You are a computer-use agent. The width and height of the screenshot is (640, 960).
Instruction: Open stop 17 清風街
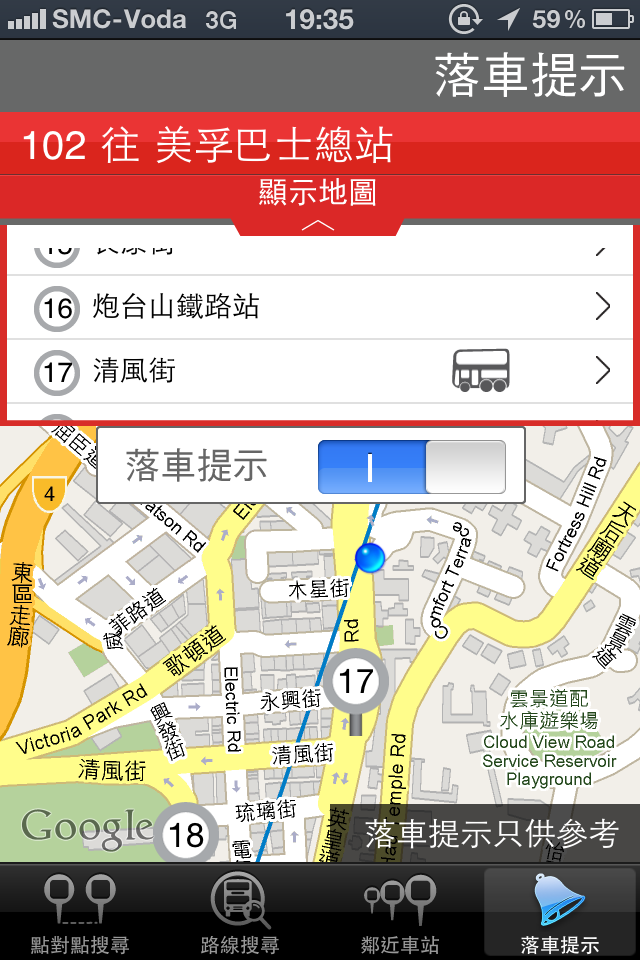tap(320, 372)
